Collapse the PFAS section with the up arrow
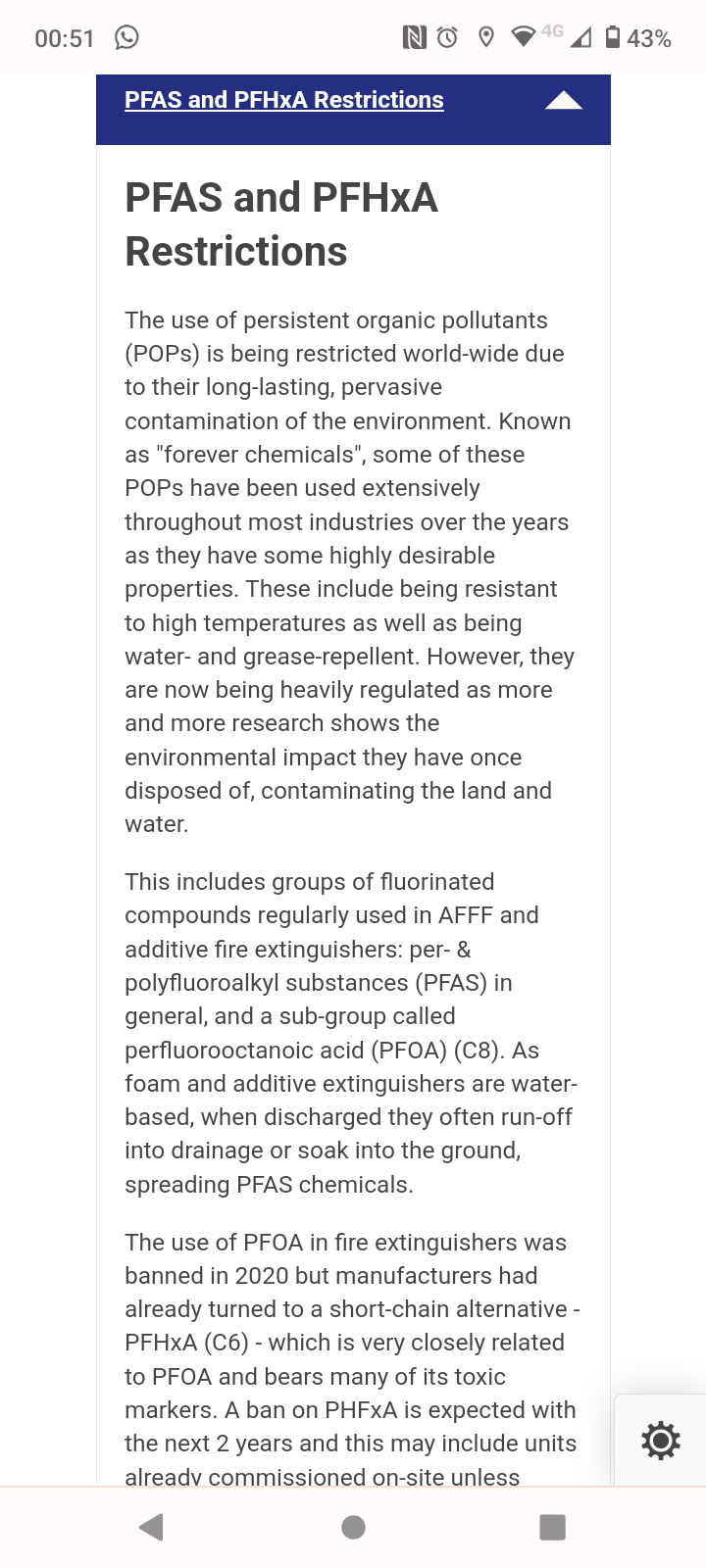 564,100
